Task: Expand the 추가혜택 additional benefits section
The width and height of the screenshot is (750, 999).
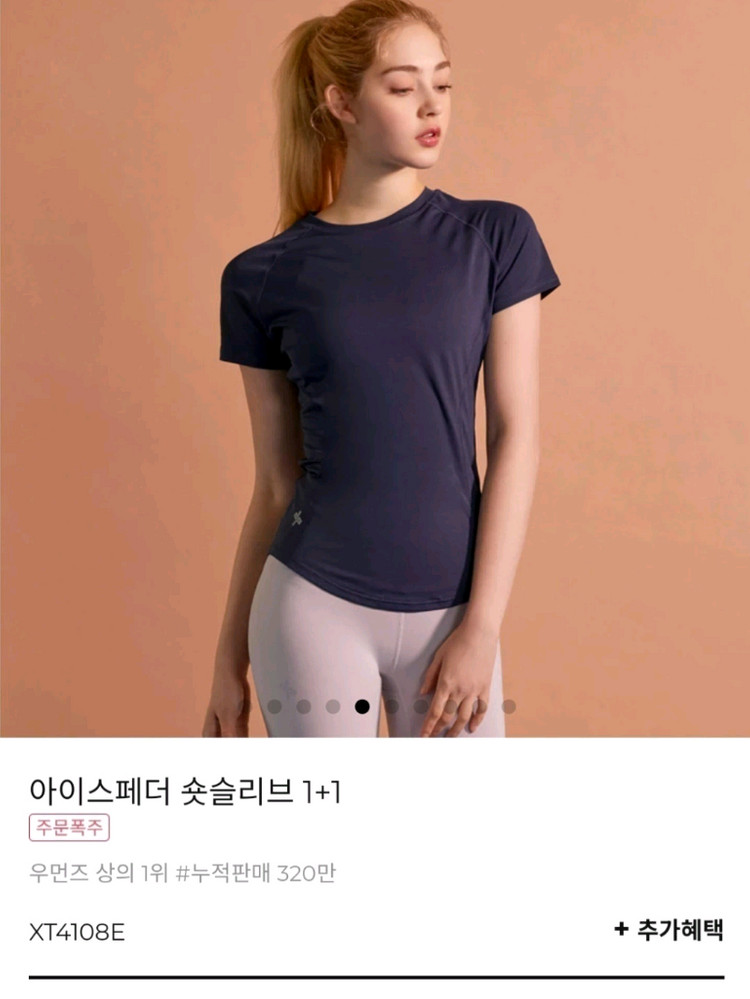Action: [668, 930]
